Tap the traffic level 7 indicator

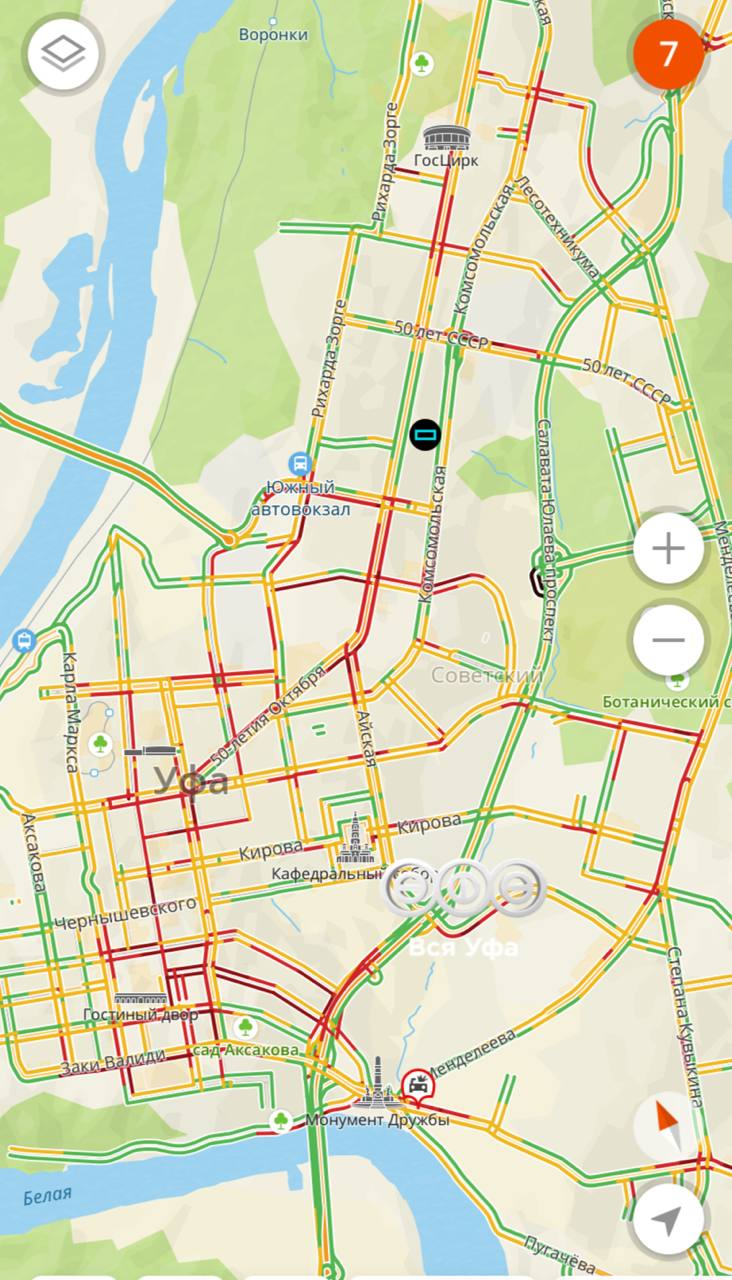coord(668,53)
